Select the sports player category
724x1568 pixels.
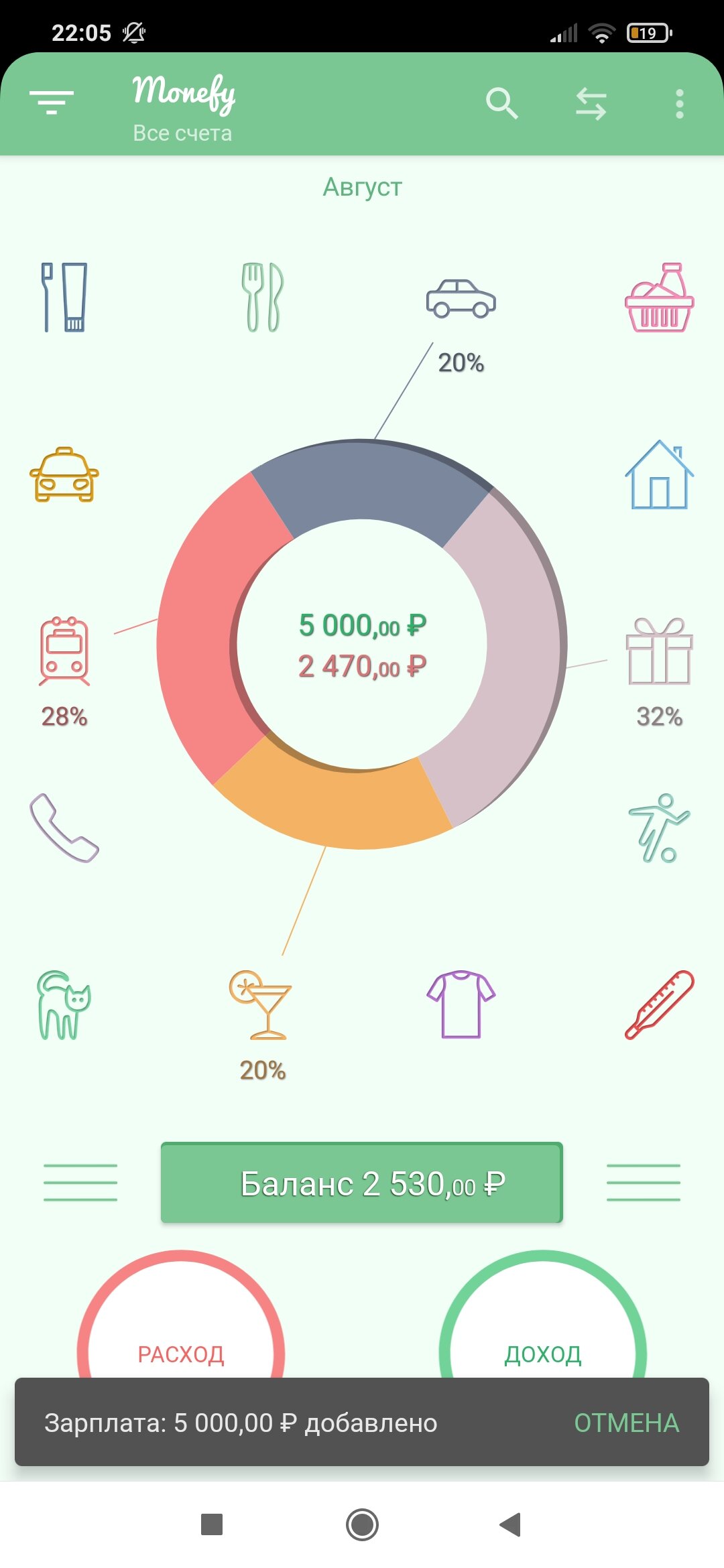click(x=660, y=828)
